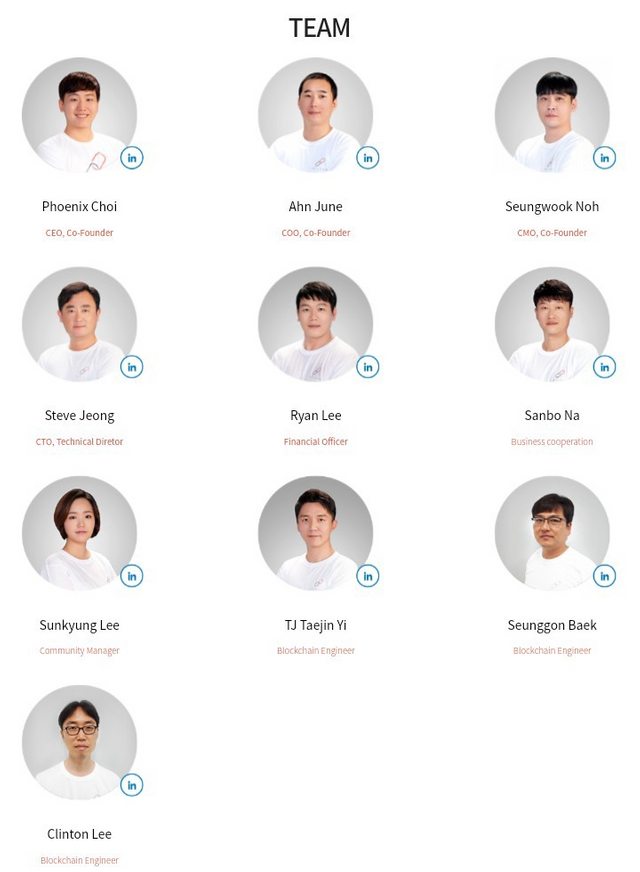Visit Steve Jeong's LinkedIn via icon
640x872 pixels.
tap(132, 367)
